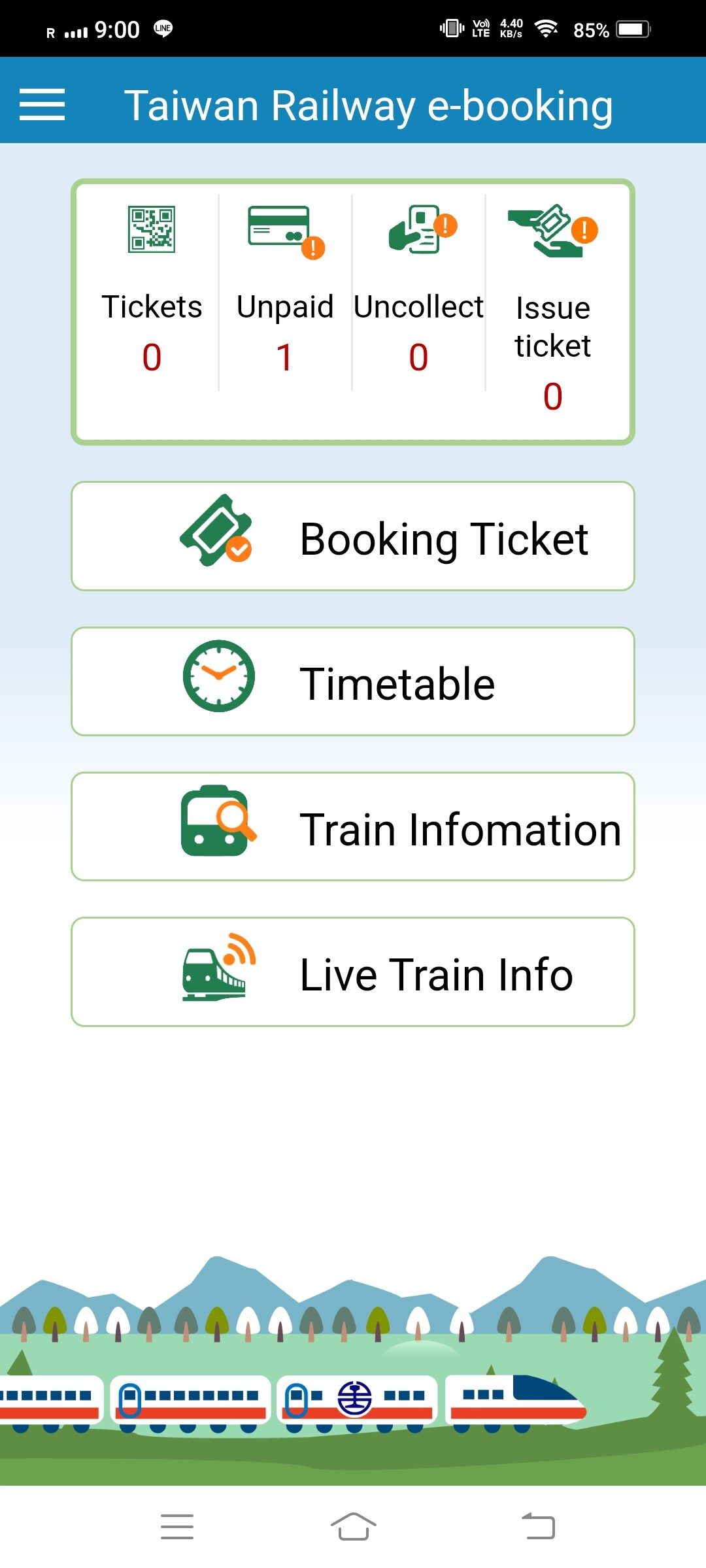
Task: Go back using system navigation
Action: (x=538, y=1526)
